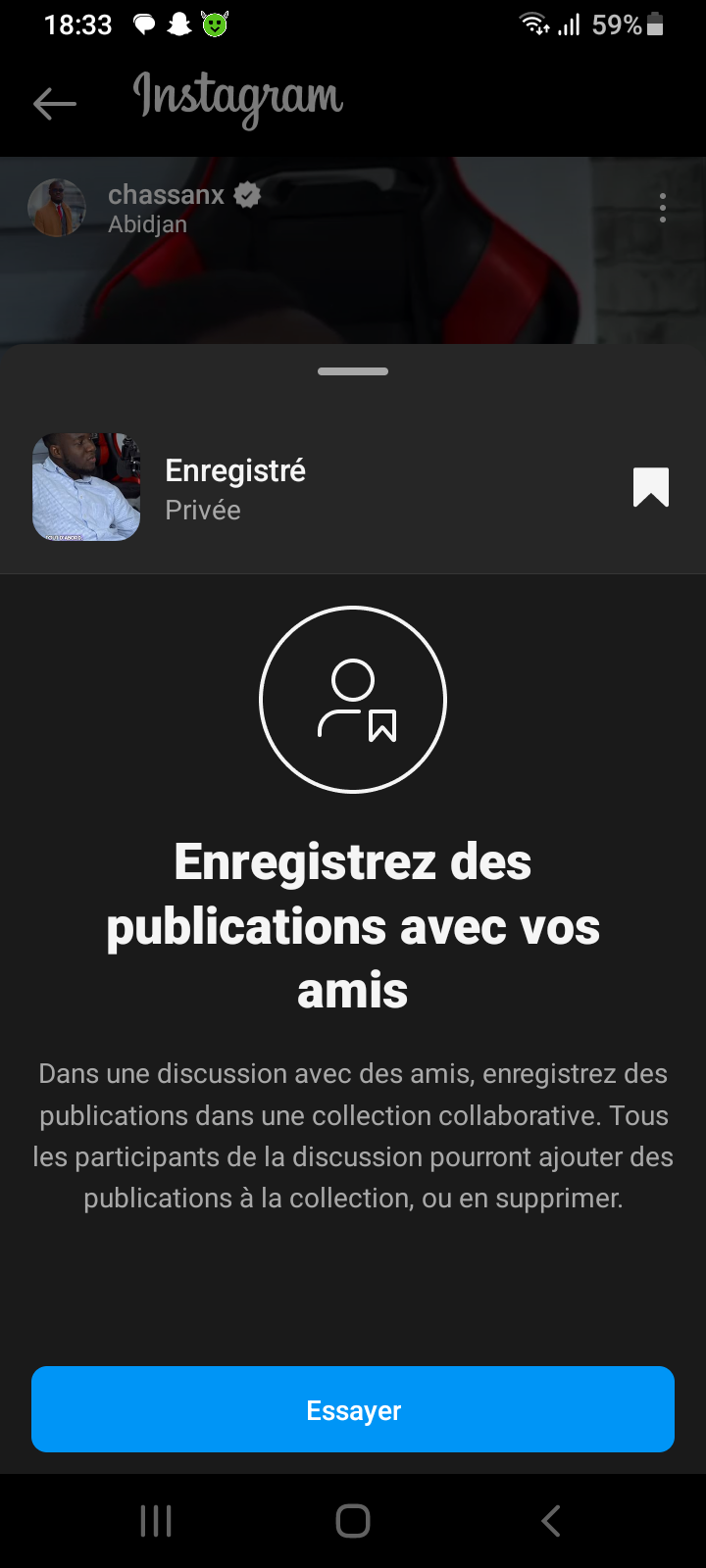Tap the bottom sheet drag handle
The height and width of the screenshot is (1568, 706).
pyautogui.click(x=353, y=371)
